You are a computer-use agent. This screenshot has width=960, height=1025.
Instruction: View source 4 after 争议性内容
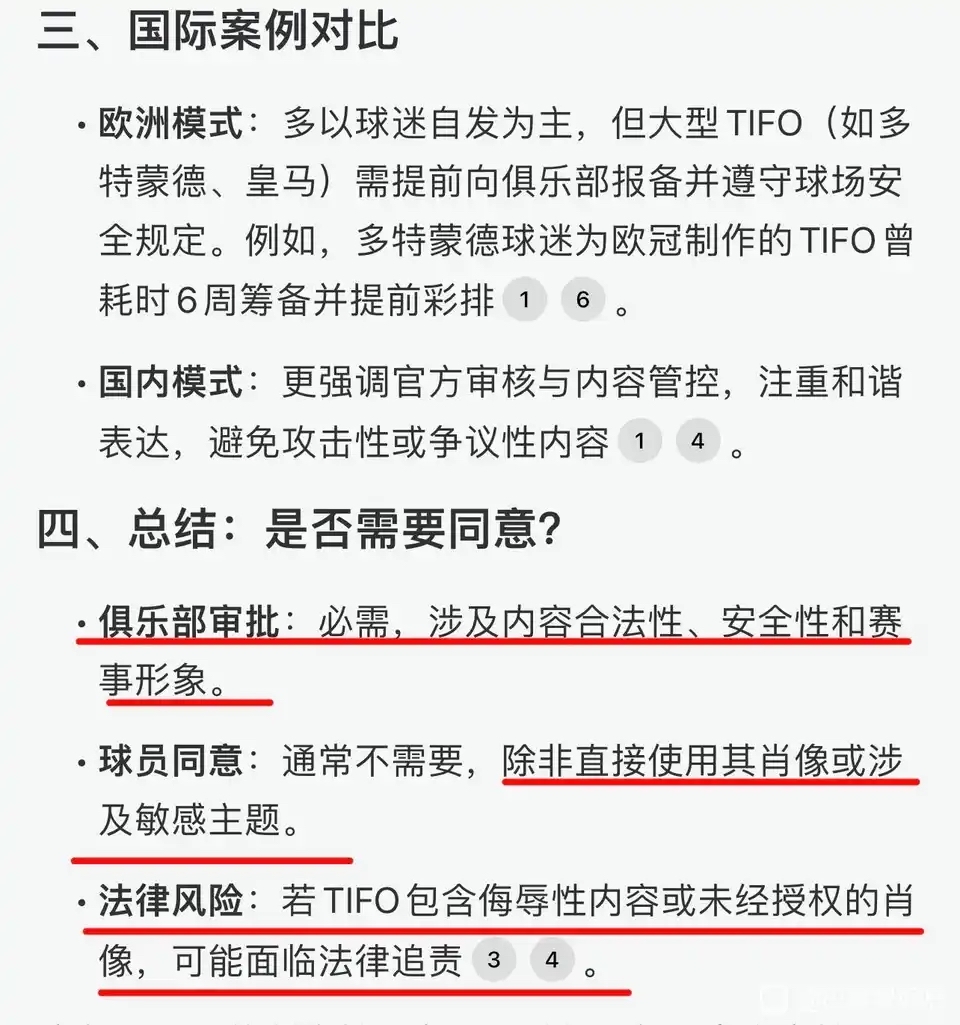pyautogui.click(x=698, y=440)
